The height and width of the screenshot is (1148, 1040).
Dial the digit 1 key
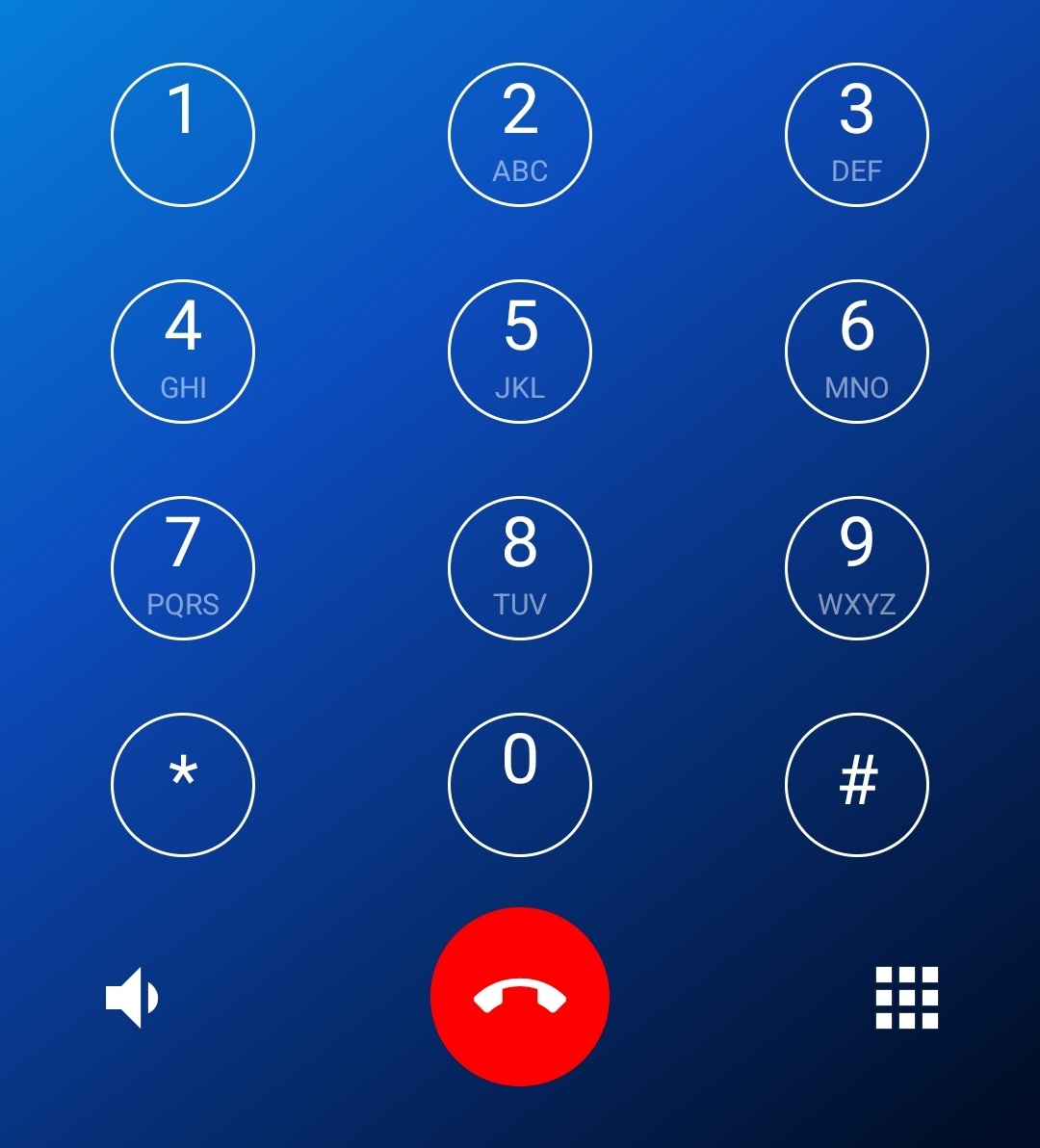pos(183,134)
